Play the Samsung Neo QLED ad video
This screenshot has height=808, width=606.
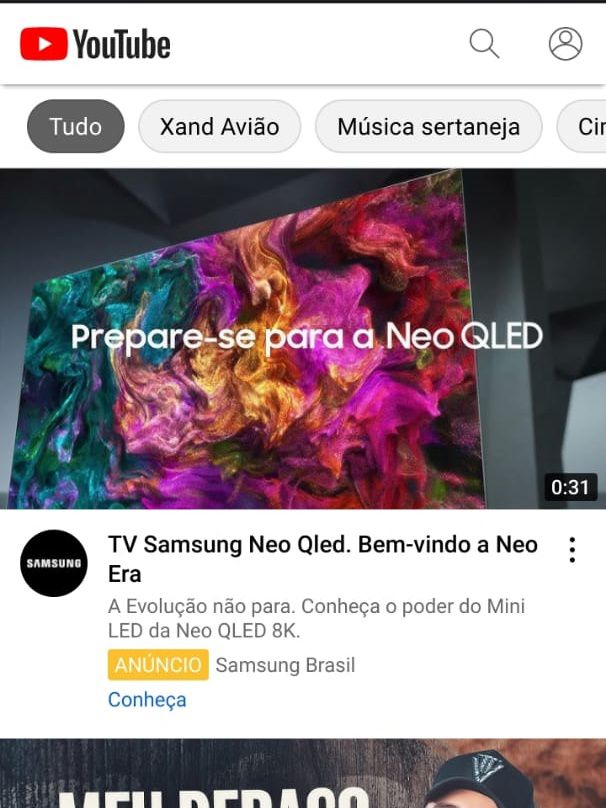(x=303, y=338)
